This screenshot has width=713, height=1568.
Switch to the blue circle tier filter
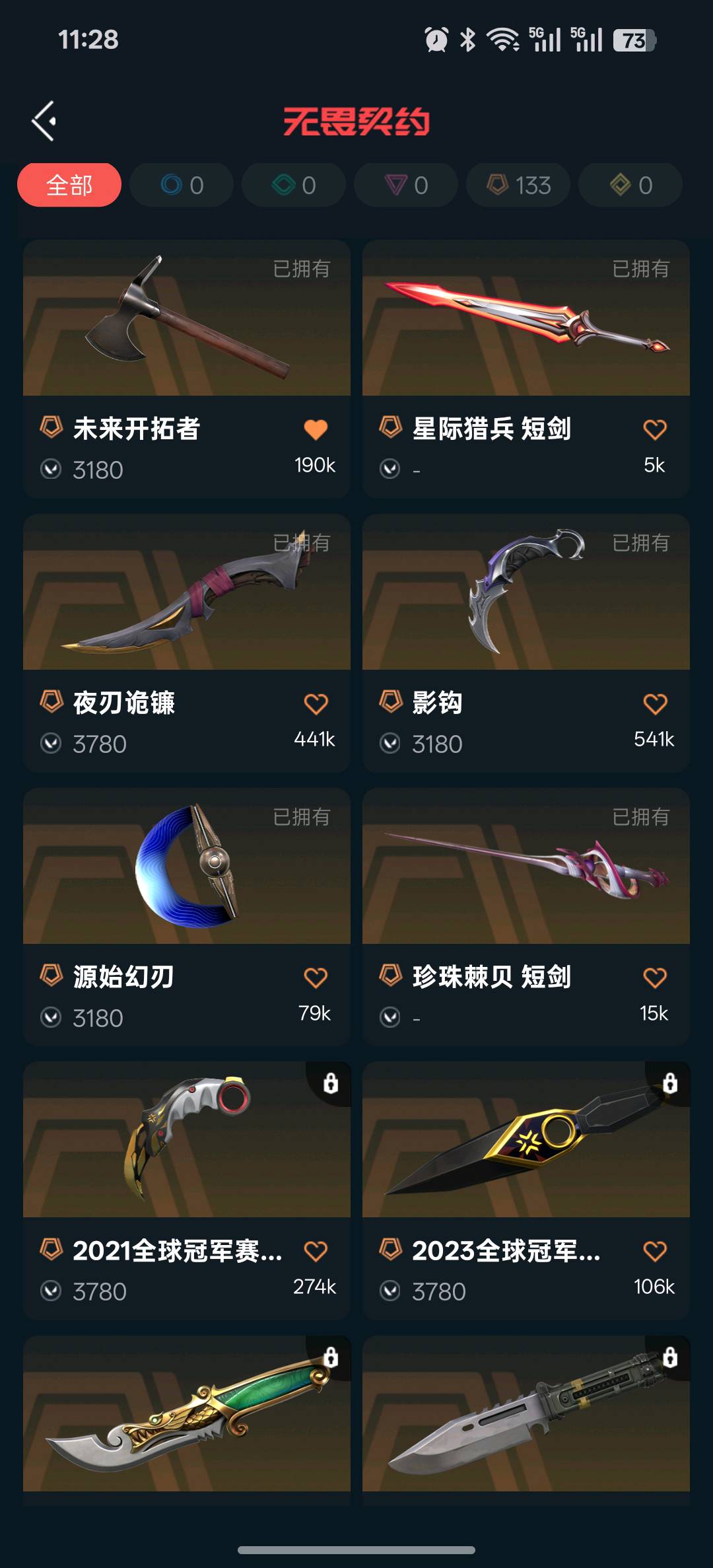tap(182, 185)
